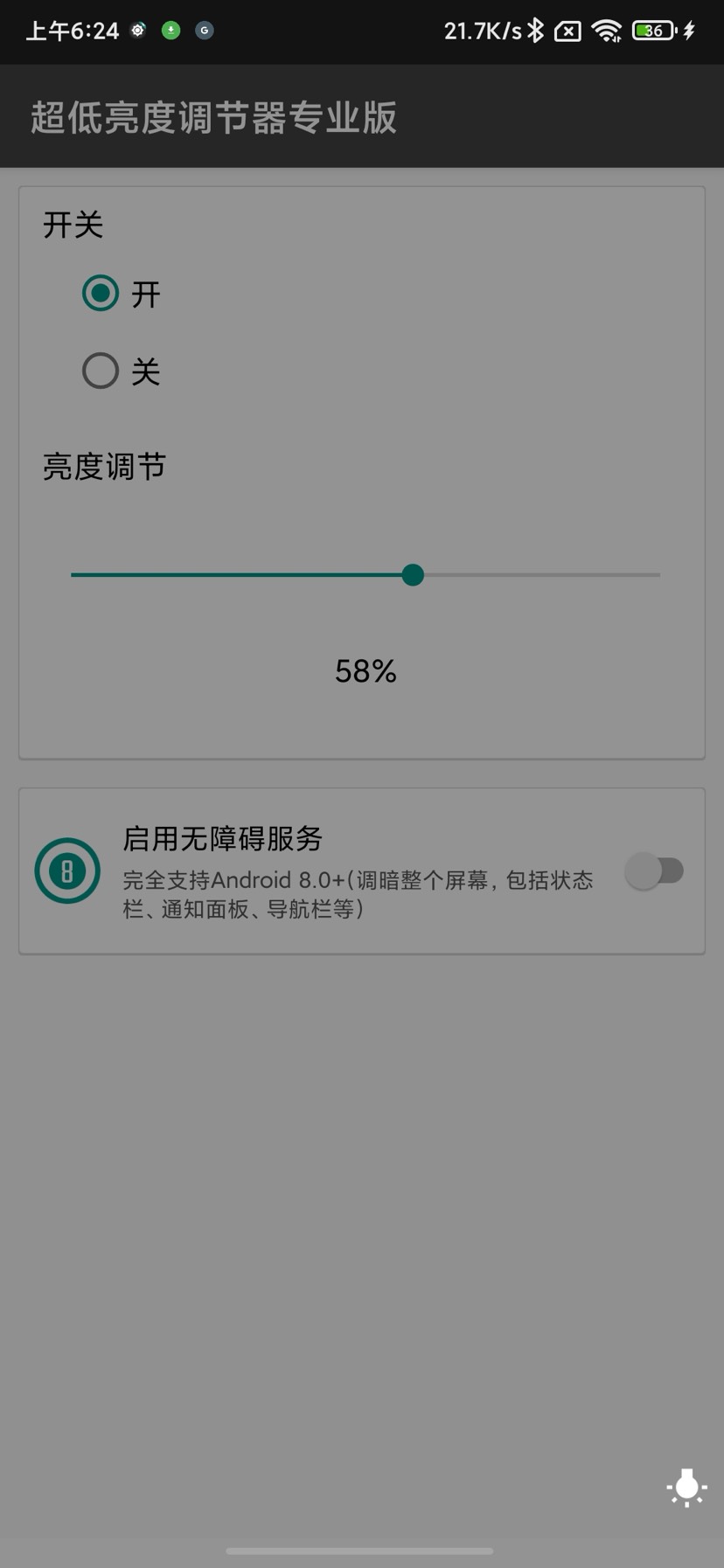Tap the floating brightness bulb icon
The height and width of the screenshot is (1568, 724).
tap(686, 1488)
